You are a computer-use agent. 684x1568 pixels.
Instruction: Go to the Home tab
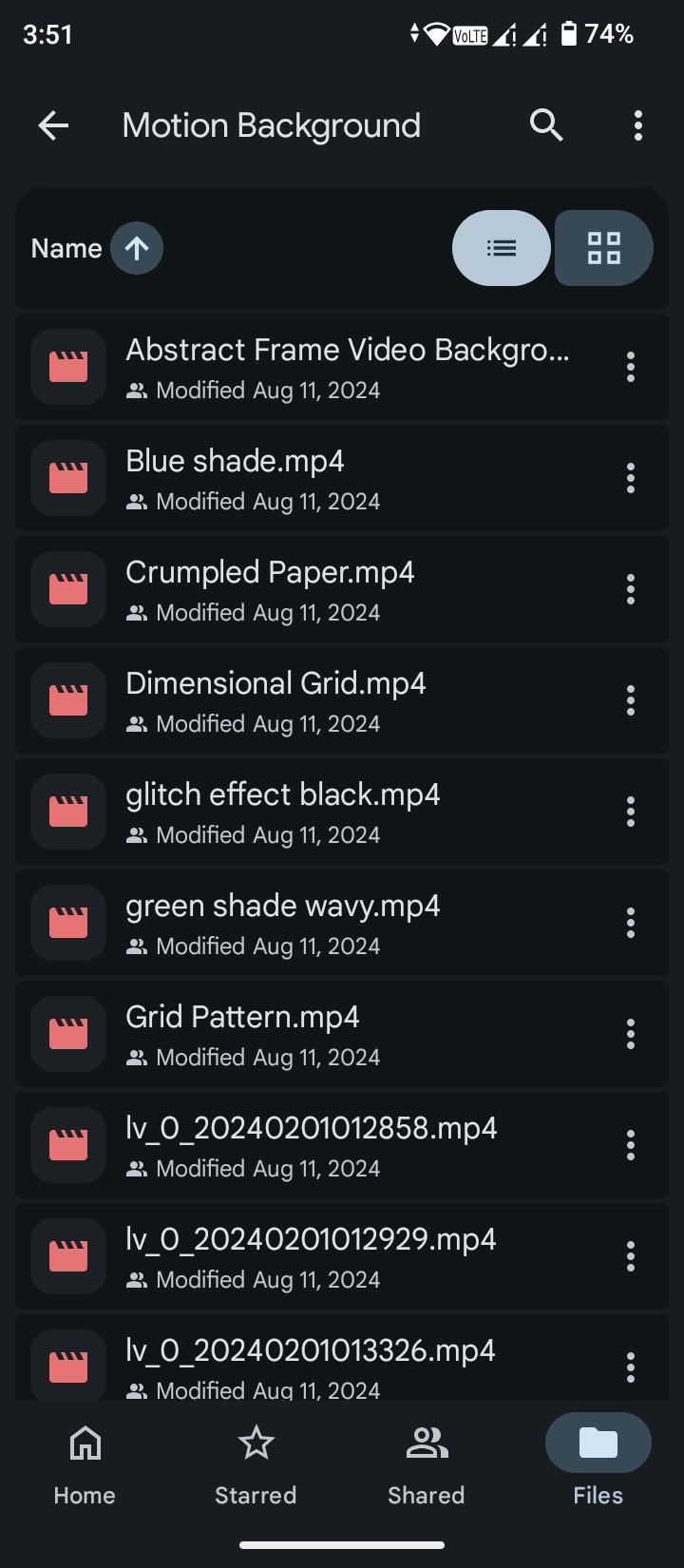click(85, 1463)
